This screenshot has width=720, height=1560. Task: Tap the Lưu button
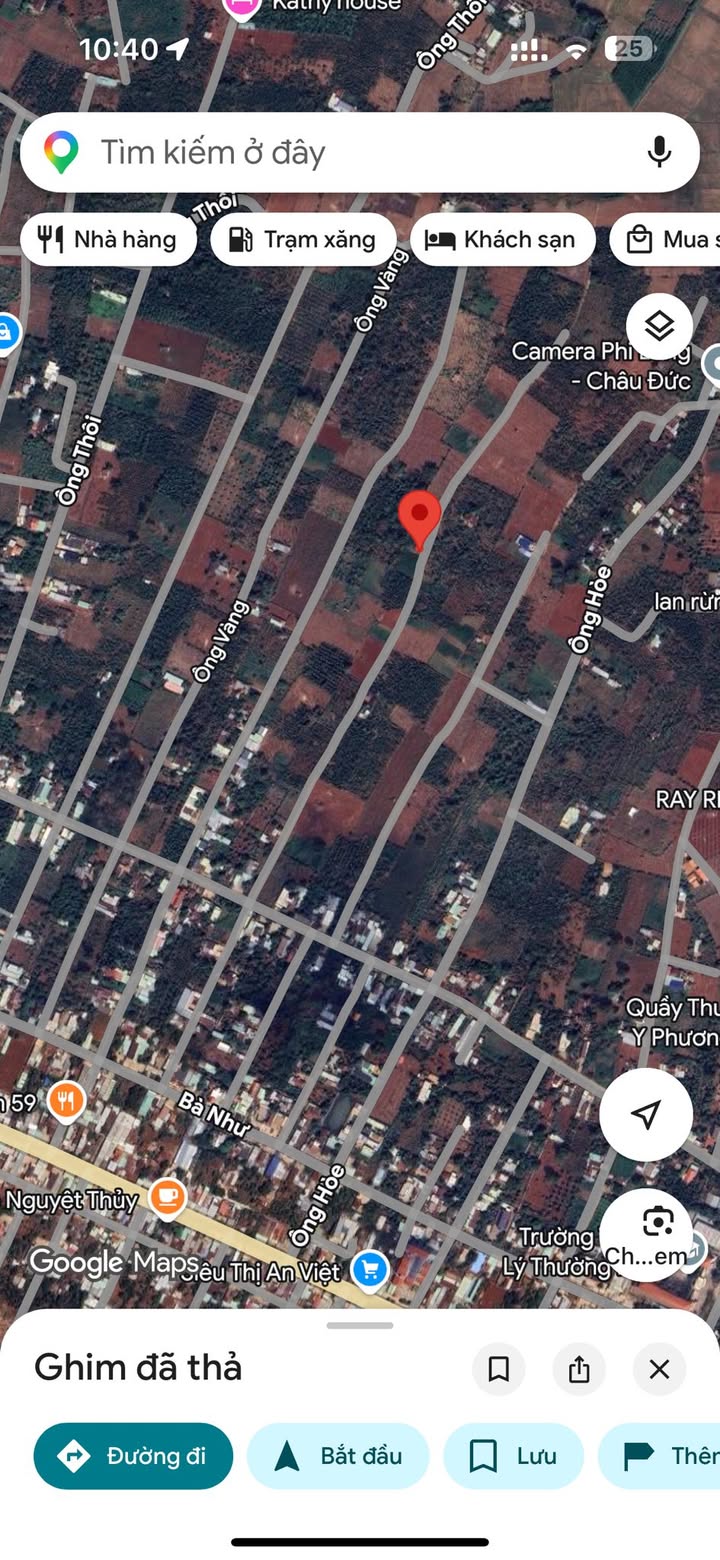pos(513,1456)
